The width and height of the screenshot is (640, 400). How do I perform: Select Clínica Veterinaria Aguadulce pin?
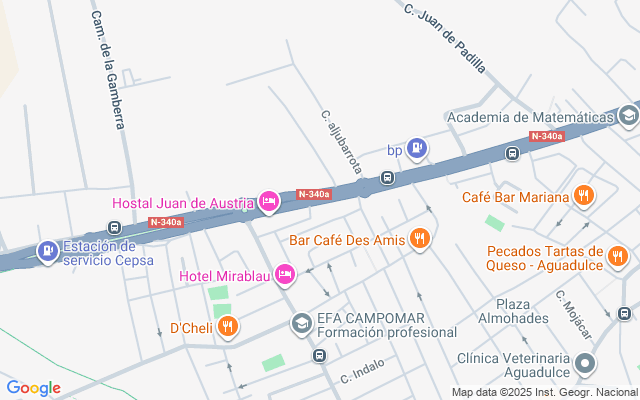[585, 364]
